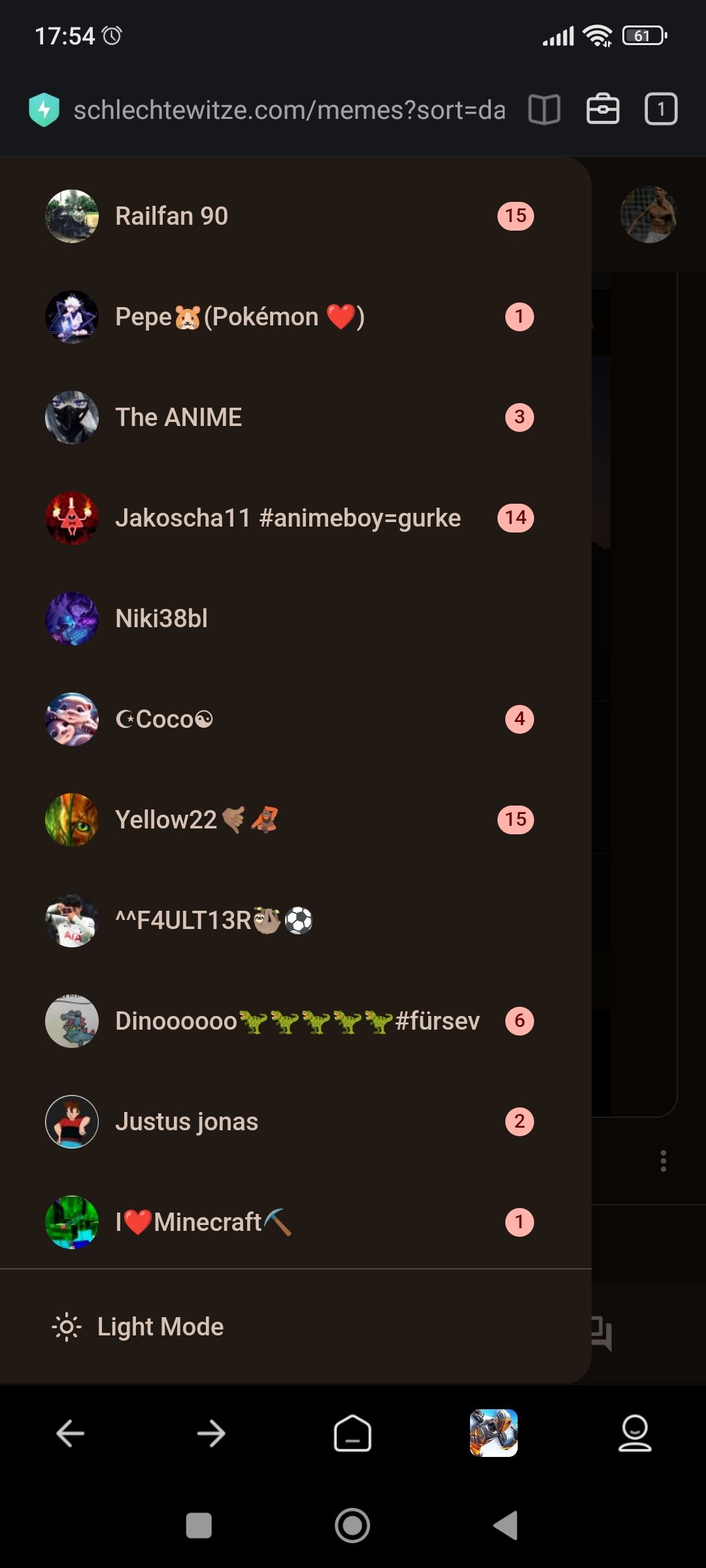Open the Pepe (Pokémon) conversation
Image resolution: width=706 pixels, height=1568 pixels.
point(239,317)
